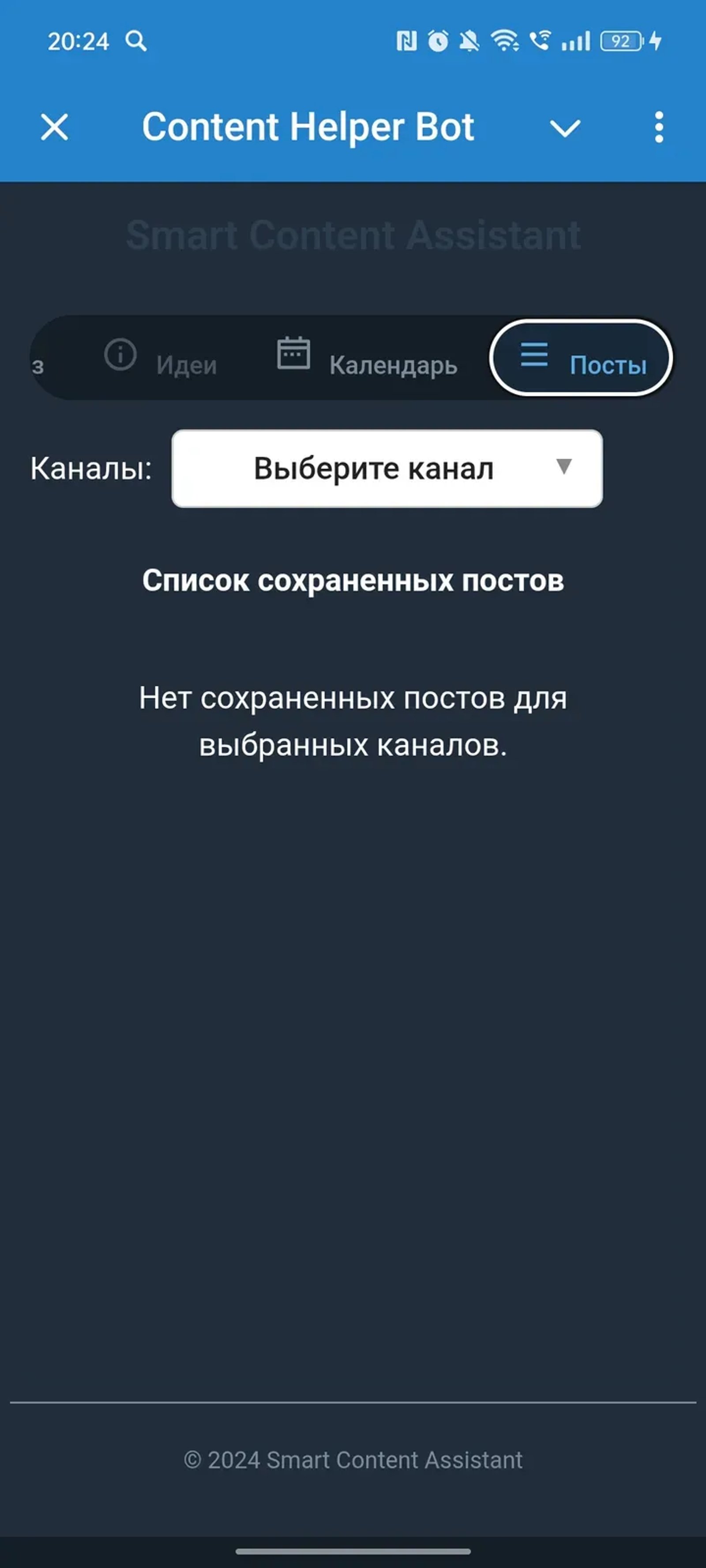The width and height of the screenshot is (706, 1568).
Task: Click the Каналы label
Action: click(90, 468)
